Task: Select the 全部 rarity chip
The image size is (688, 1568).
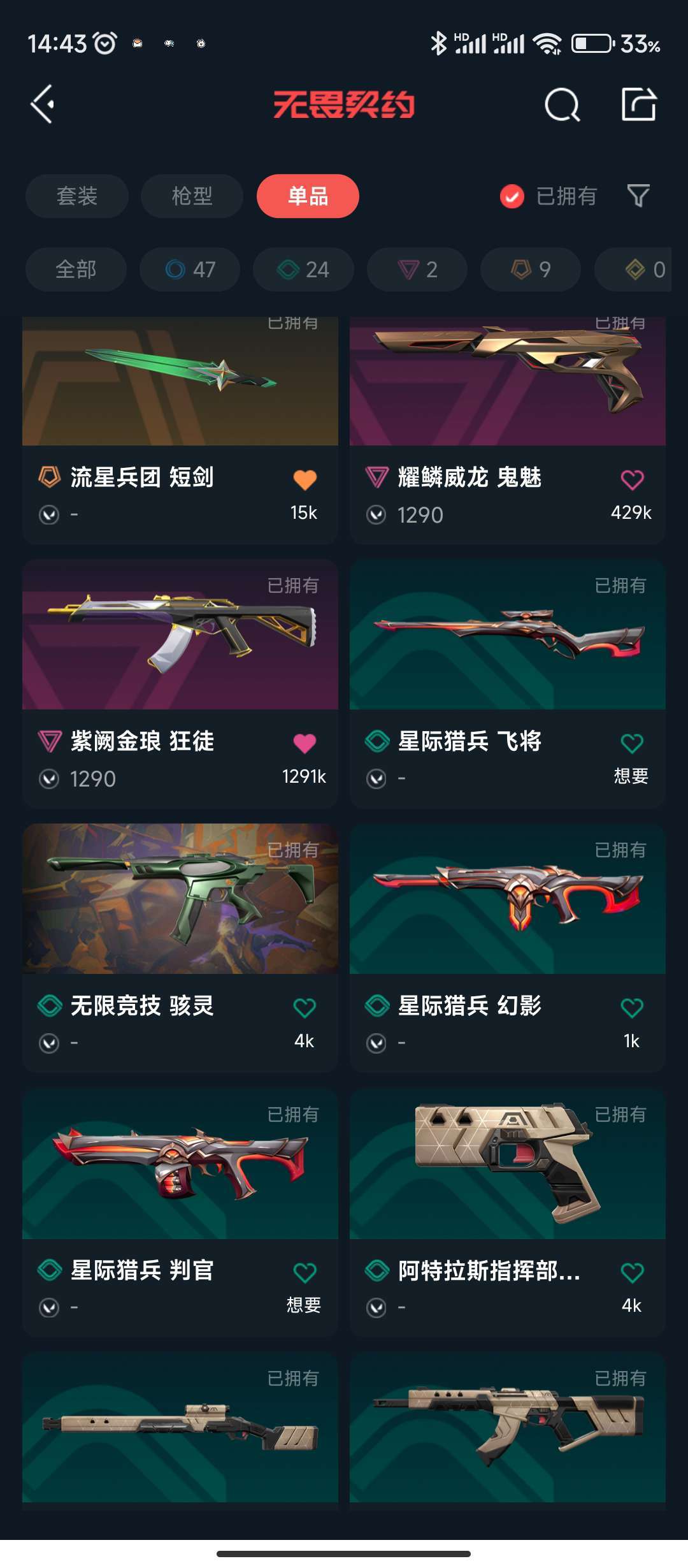Action: (76, 269)
